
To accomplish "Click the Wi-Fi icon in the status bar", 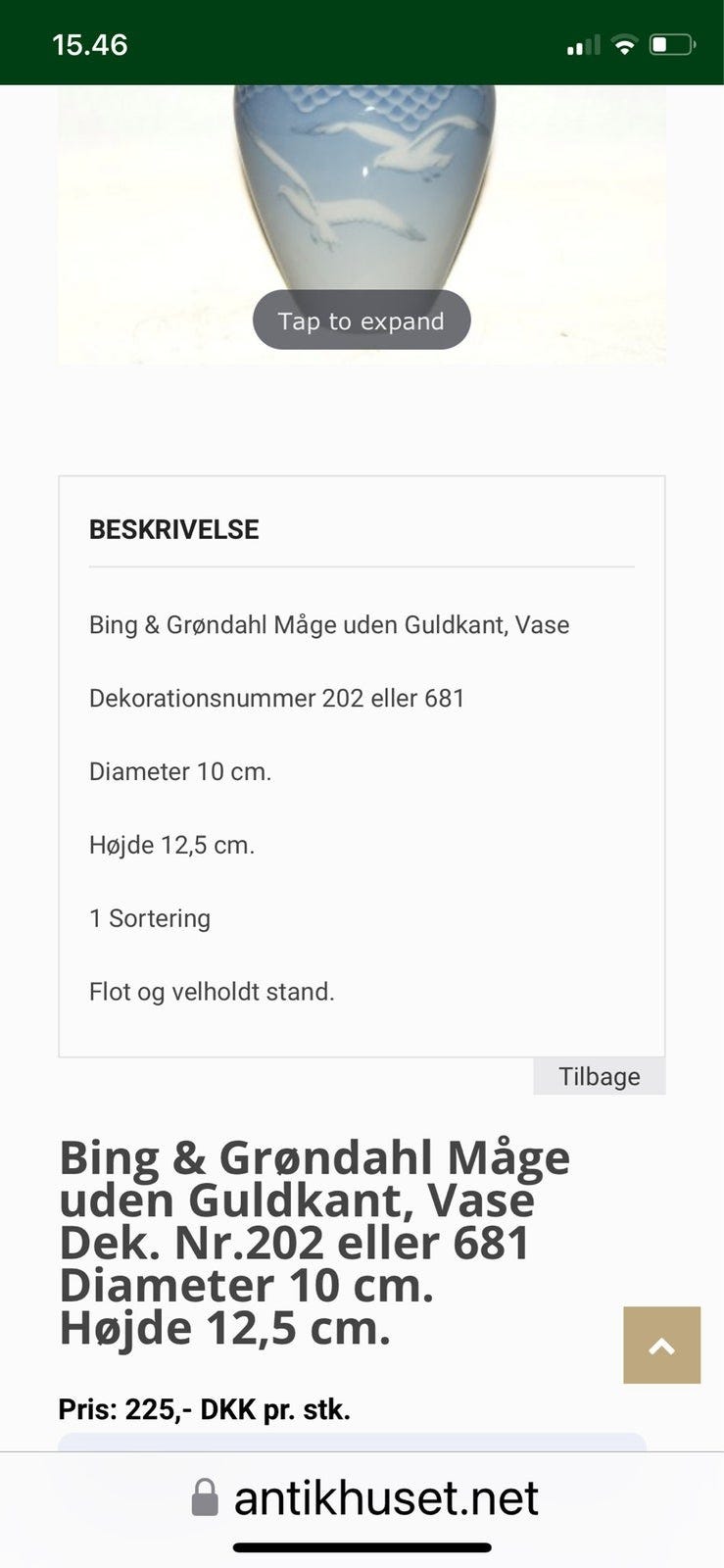I will coord(624,43).
